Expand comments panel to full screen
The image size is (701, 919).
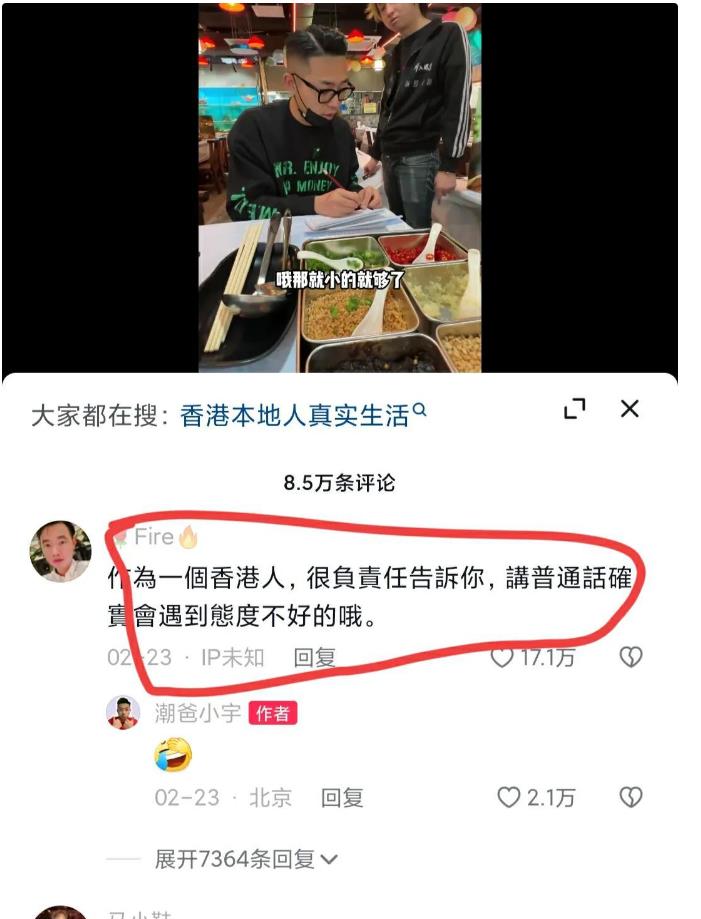pos(575,409)
